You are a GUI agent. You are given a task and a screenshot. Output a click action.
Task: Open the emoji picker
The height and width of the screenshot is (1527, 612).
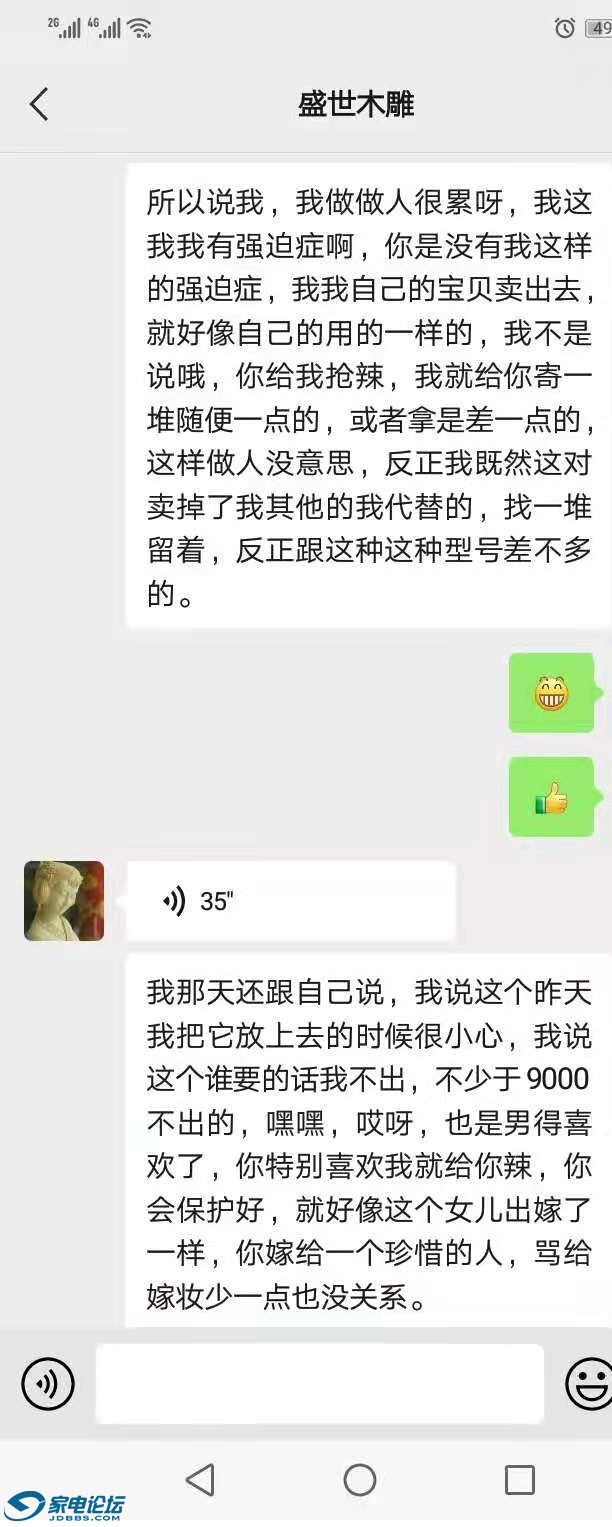point(588,1384)
